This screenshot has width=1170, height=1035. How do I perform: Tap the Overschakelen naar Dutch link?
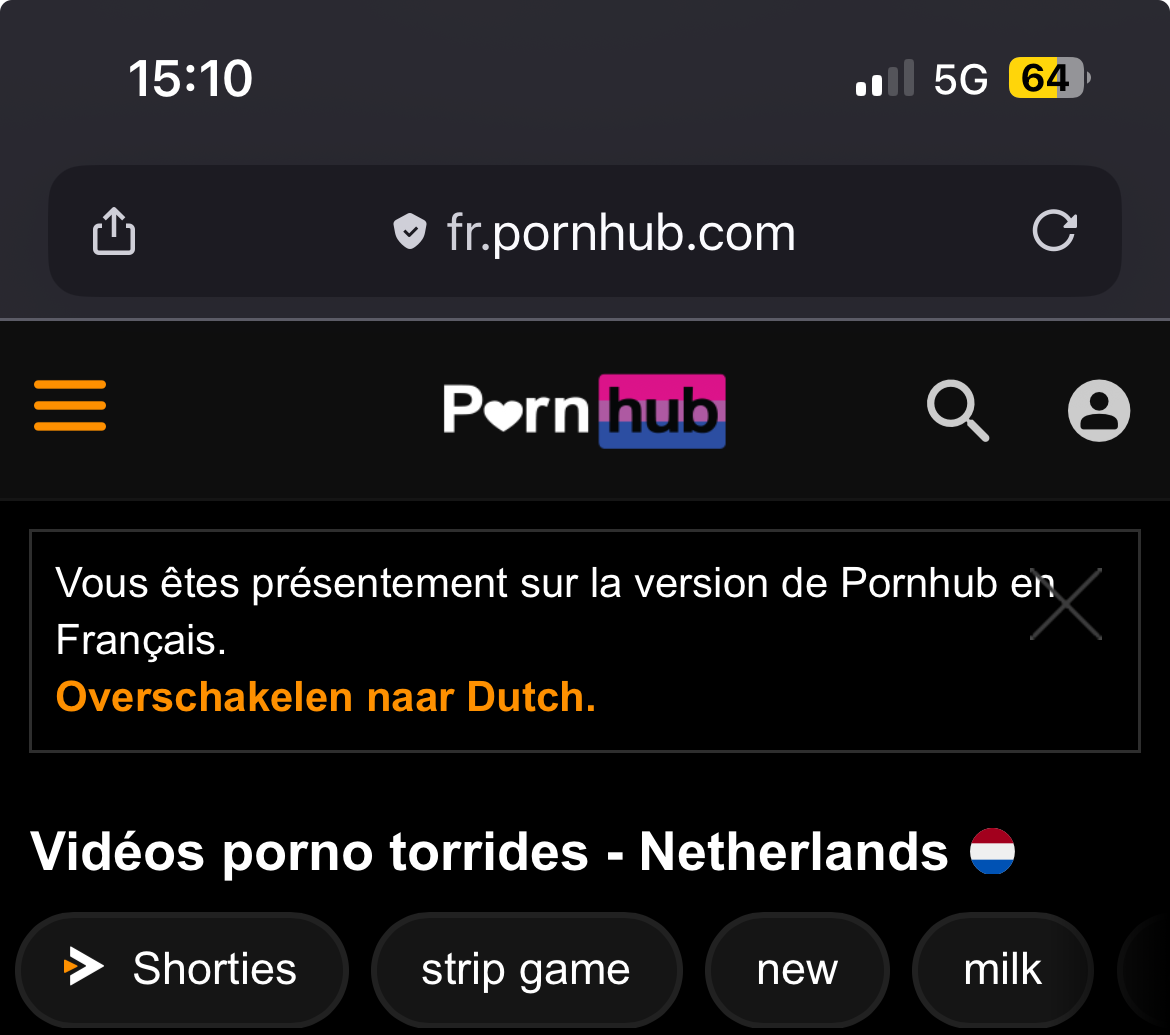(326, 696)
